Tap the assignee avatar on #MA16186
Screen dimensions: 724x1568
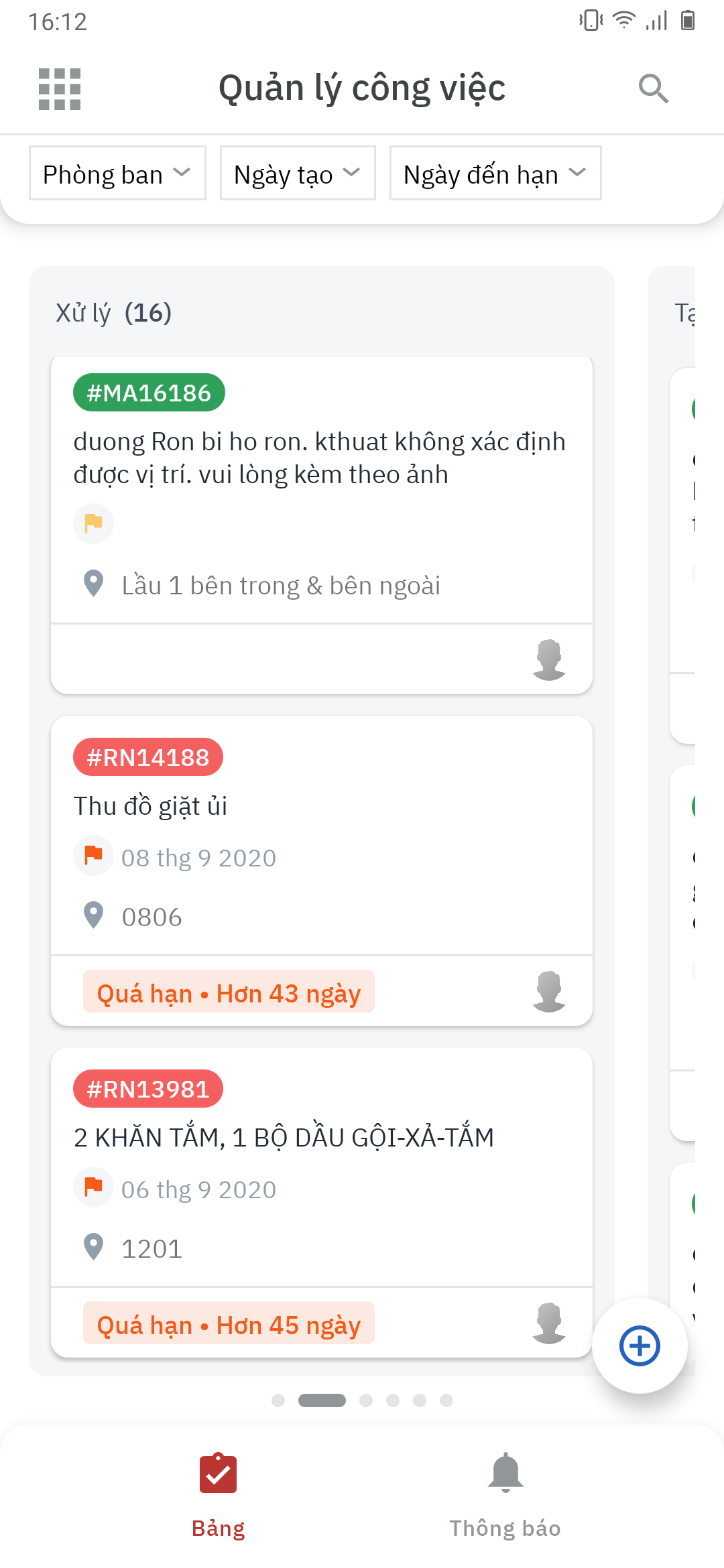tap(549, 659)
